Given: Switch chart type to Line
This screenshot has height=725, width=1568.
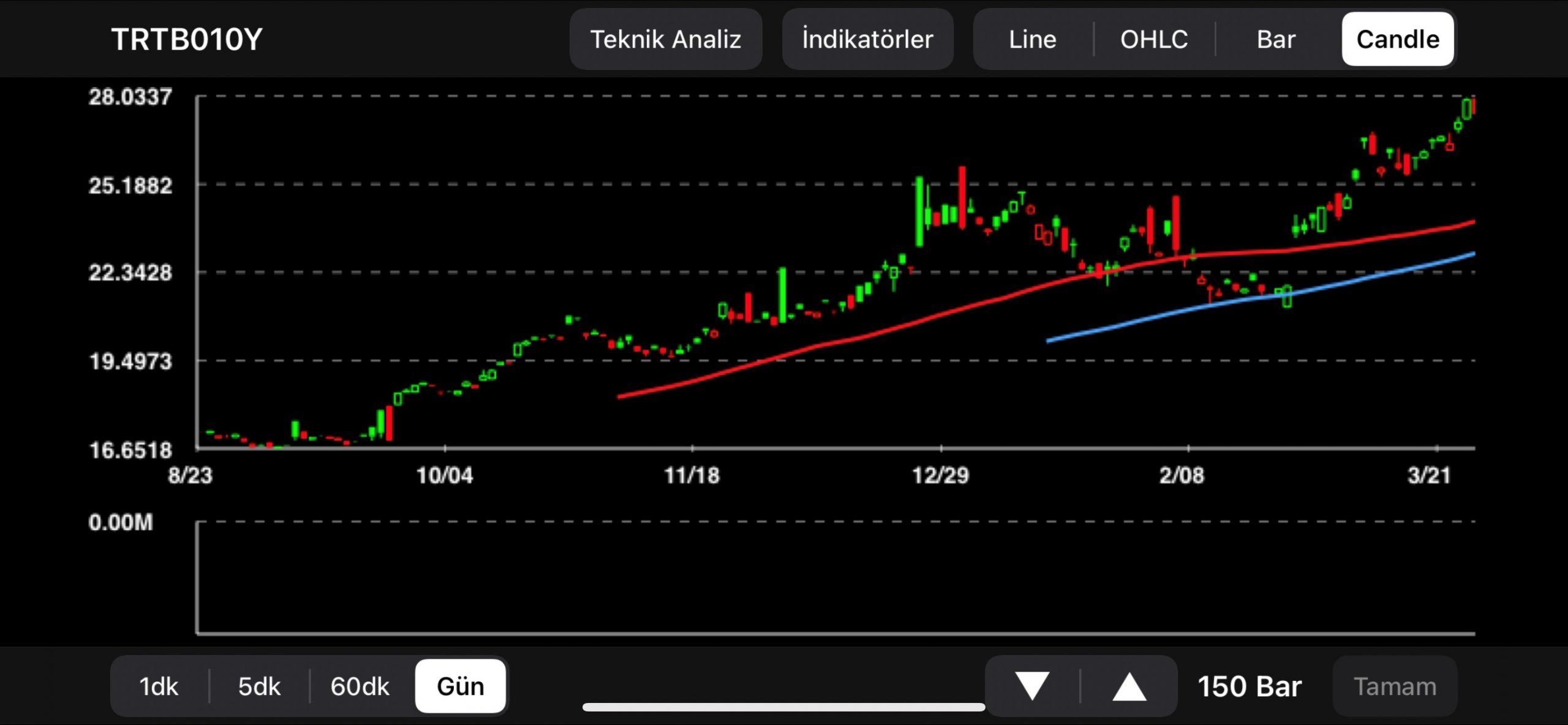Looking at the screenshot, I should click(1033, 39).
